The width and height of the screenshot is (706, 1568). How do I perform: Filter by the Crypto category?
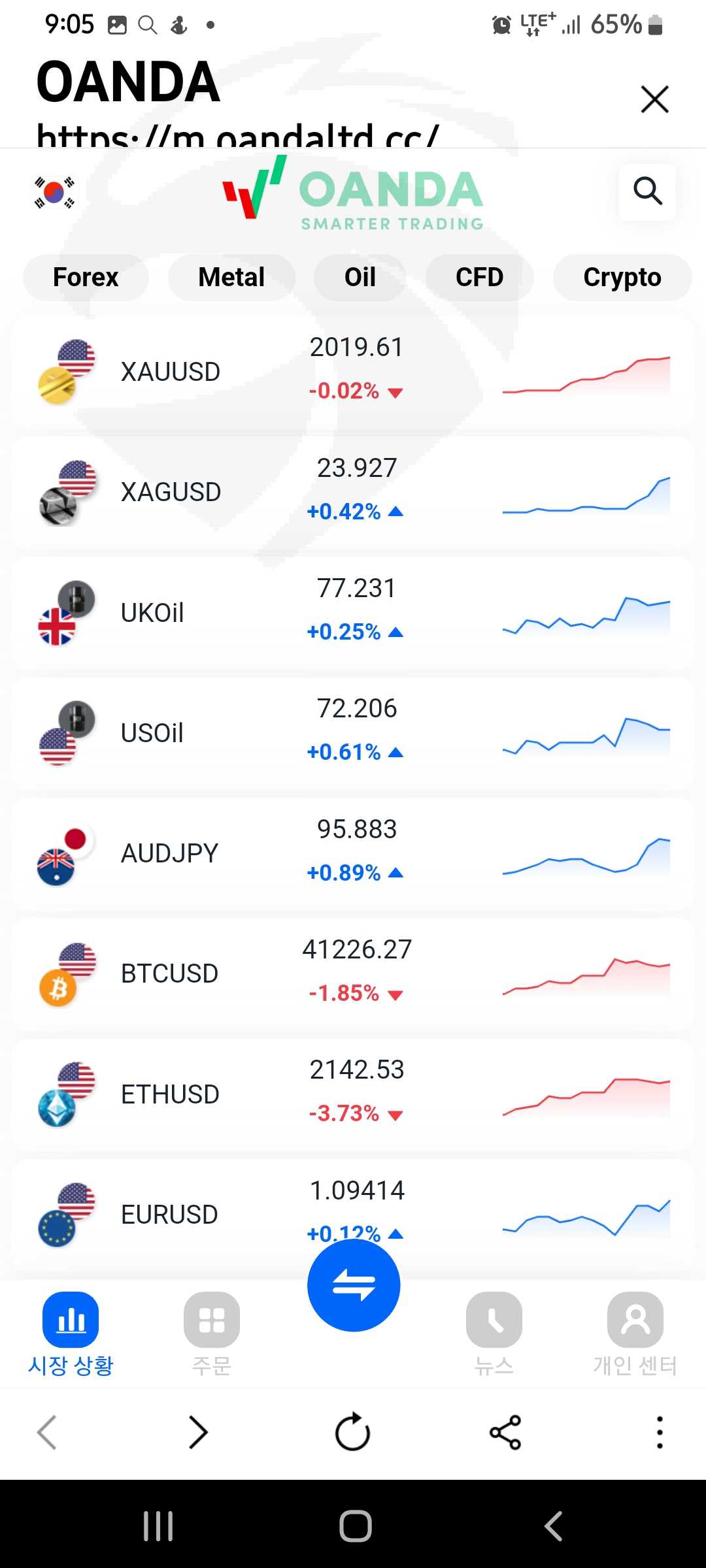622,277
